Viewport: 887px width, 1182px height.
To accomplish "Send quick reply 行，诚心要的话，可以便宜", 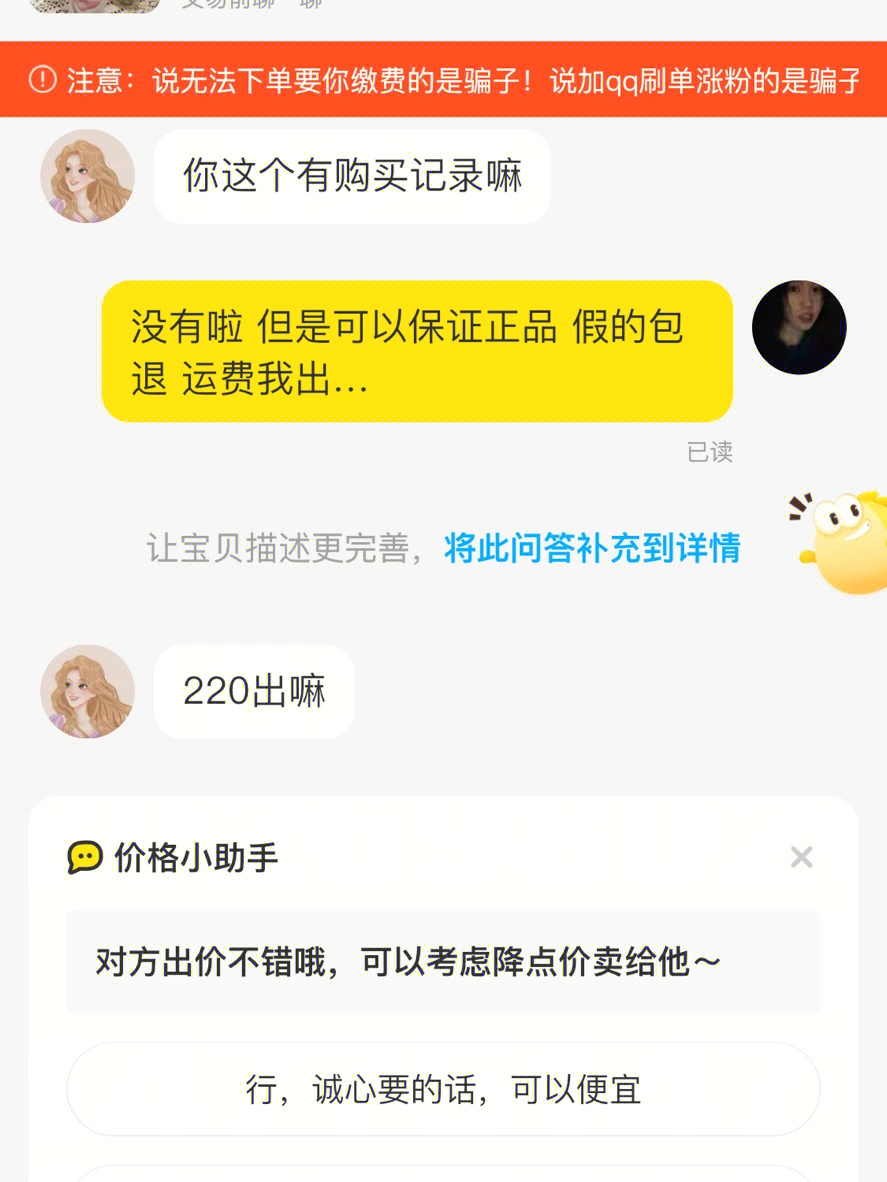I will (x=443, y=1089).
